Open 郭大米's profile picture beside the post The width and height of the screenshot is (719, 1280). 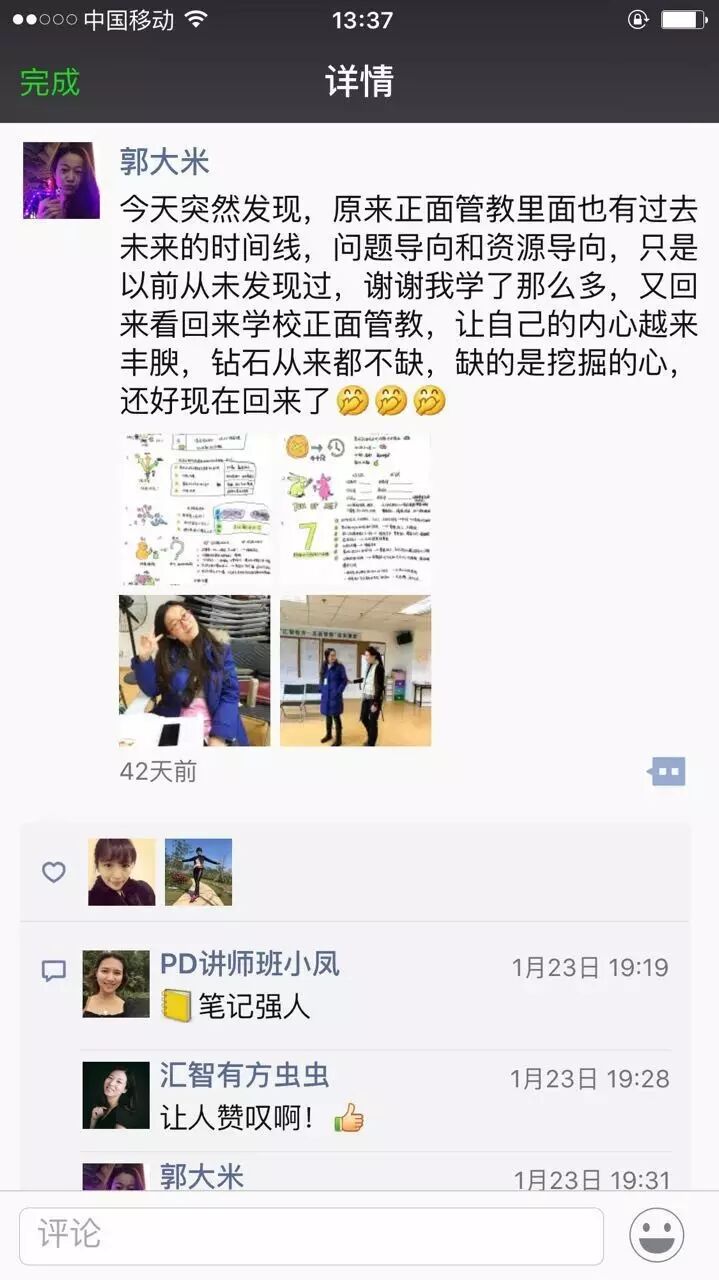point(61,180)
